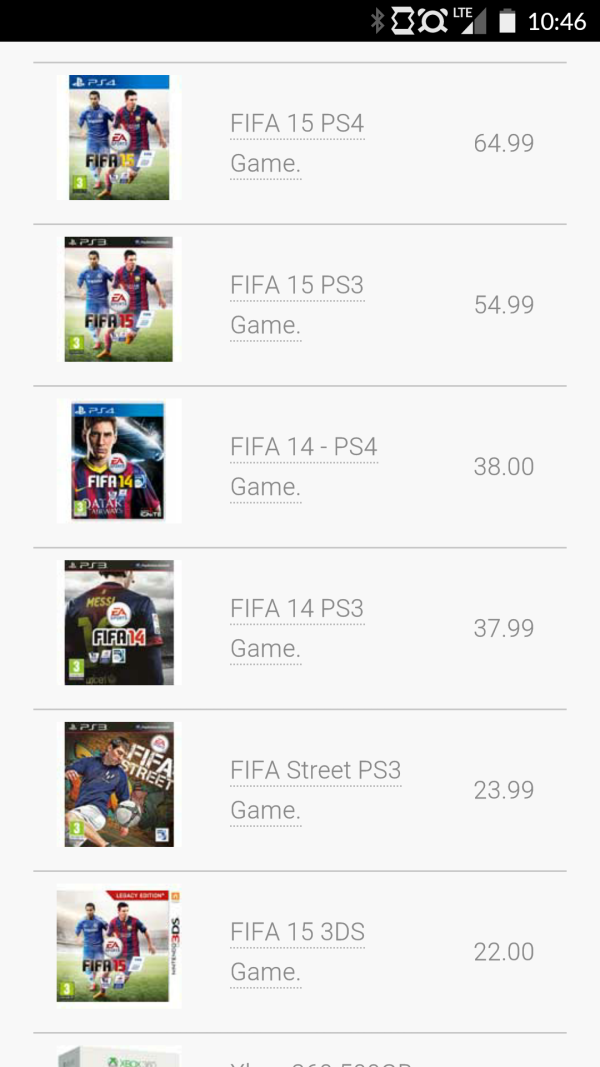The image size is (600, 1067).
Task: Open the FIFA Street PS3 Game link
Action: 315,772
